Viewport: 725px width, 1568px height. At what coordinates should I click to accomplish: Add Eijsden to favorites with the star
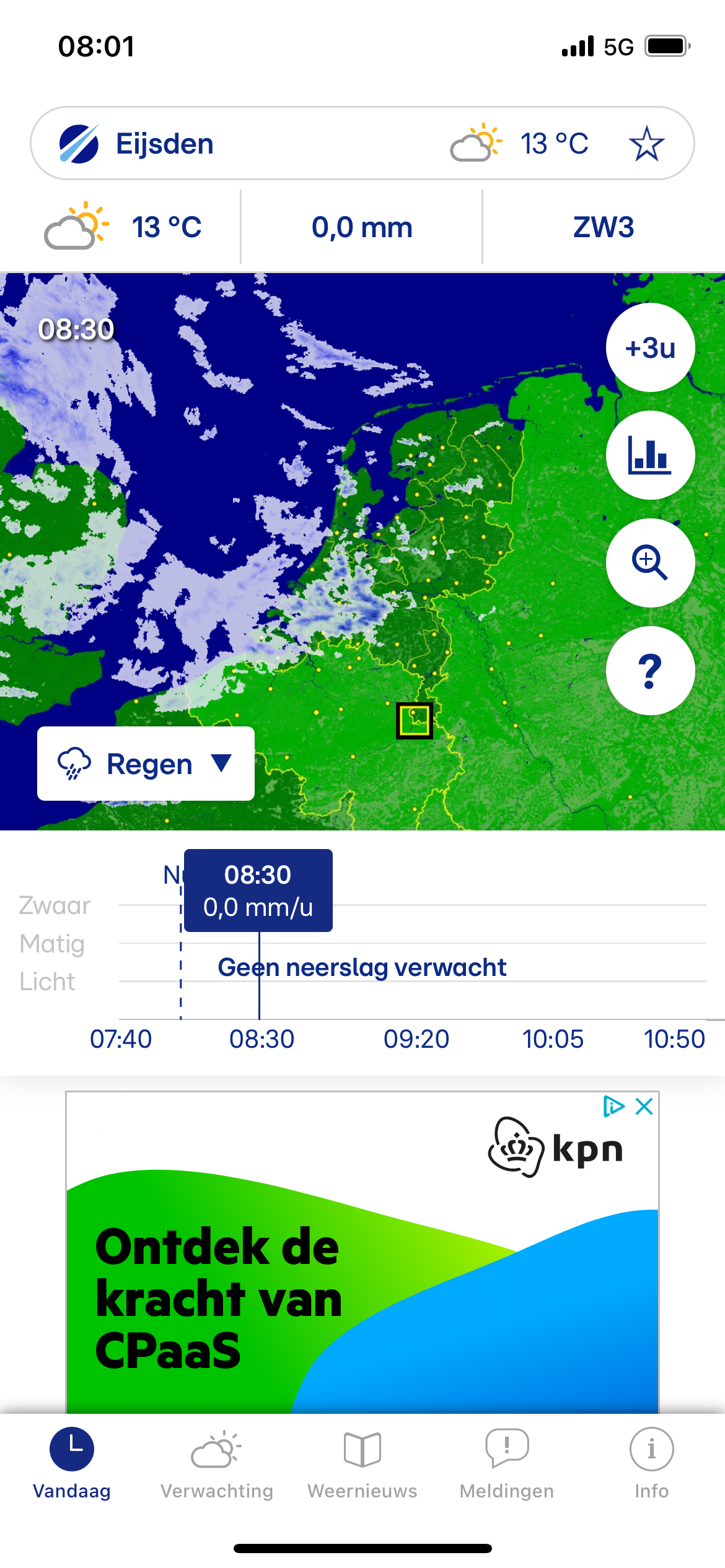pyautogui.click(x=646, y=144)
